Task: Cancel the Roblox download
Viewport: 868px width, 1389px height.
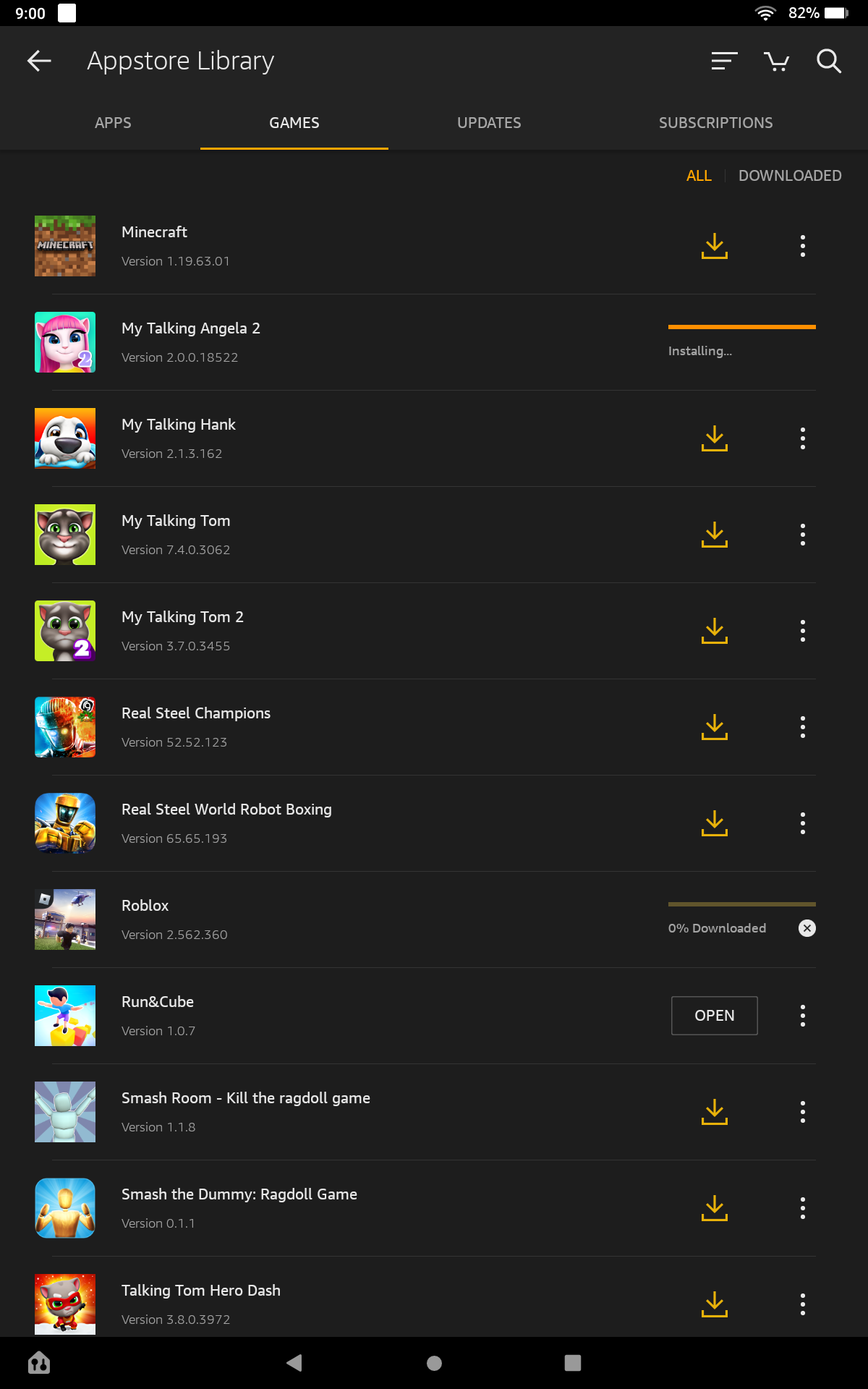Action: pyautogui.click(x=807, y=928)
